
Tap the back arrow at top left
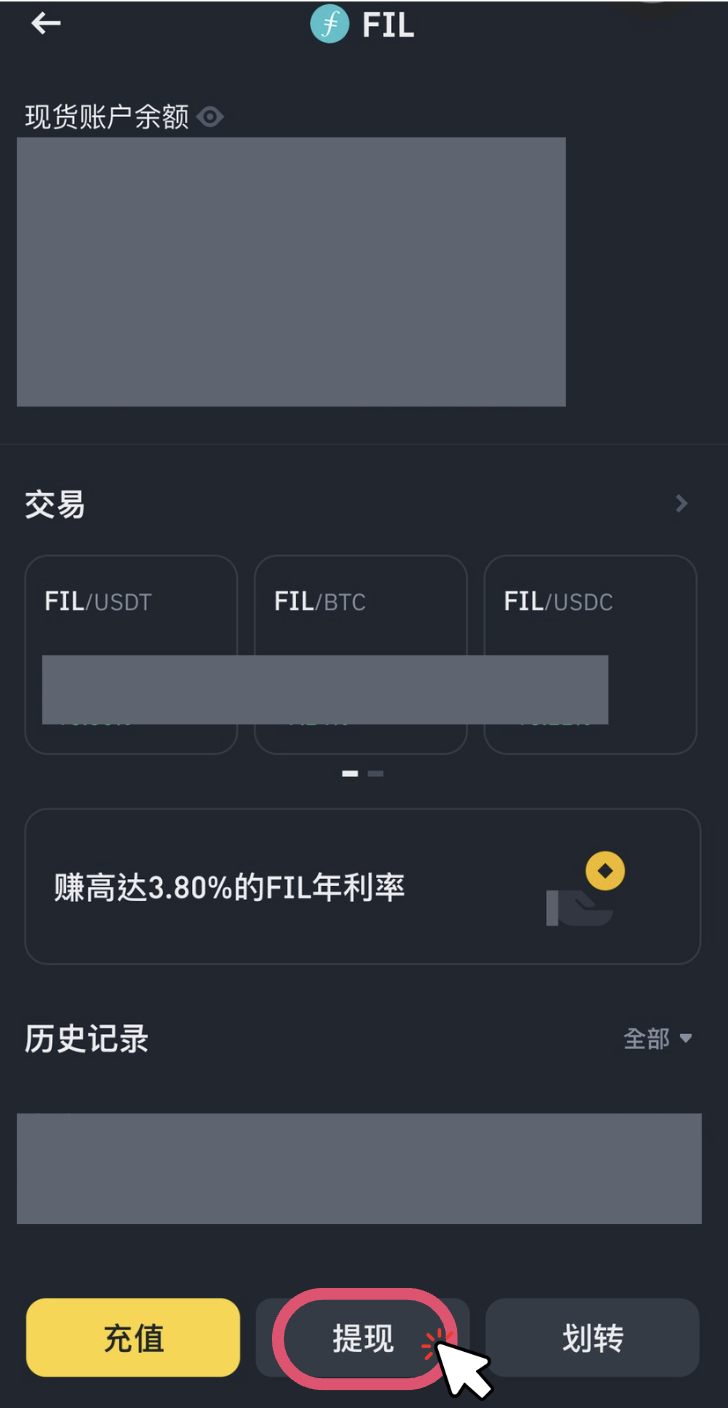tap(46, 23)
